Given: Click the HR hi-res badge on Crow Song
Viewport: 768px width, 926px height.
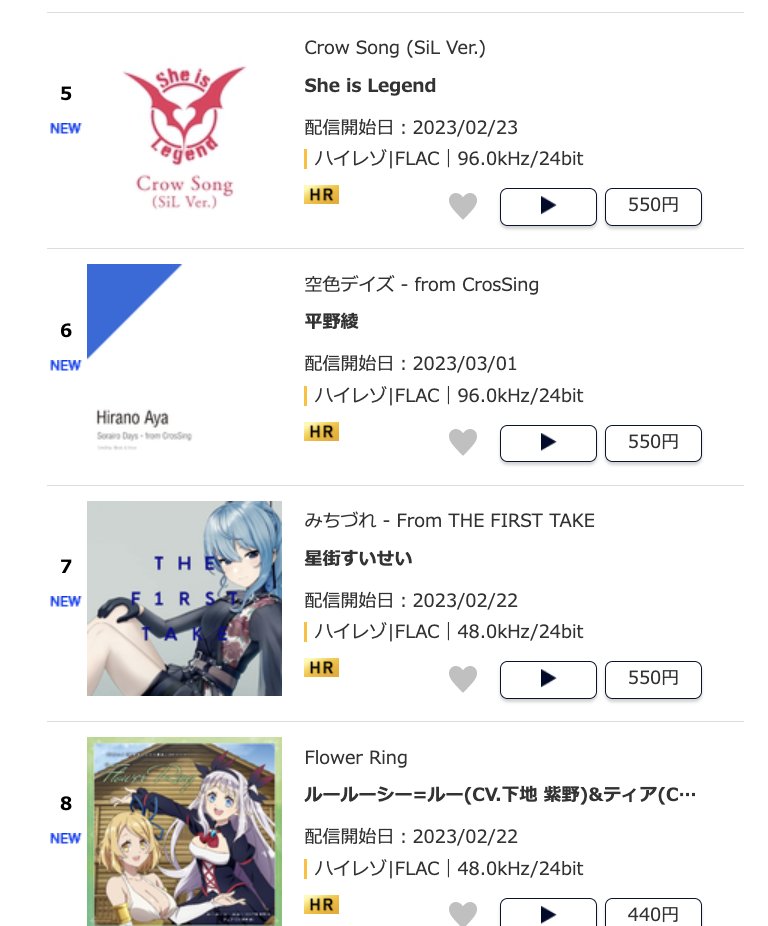Looking at the screenshot, I should [321, 194].
